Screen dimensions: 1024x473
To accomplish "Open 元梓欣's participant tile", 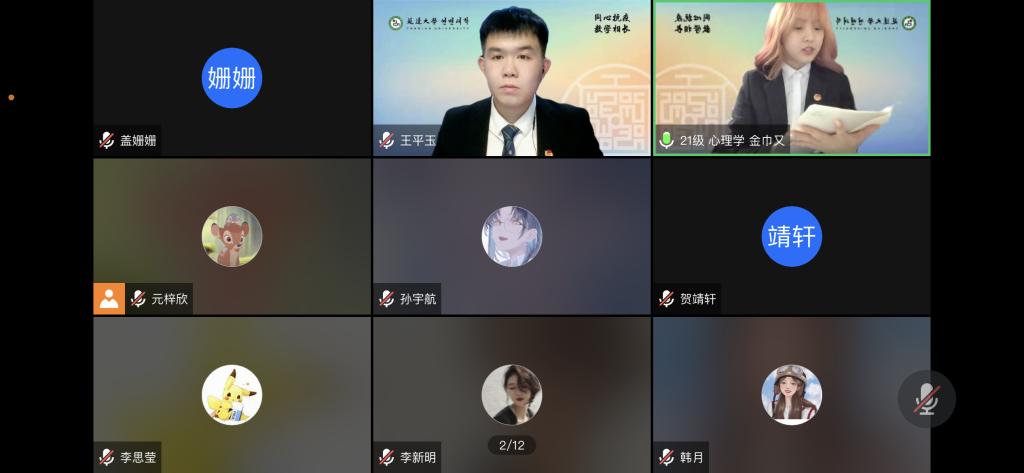I will 232,236.
